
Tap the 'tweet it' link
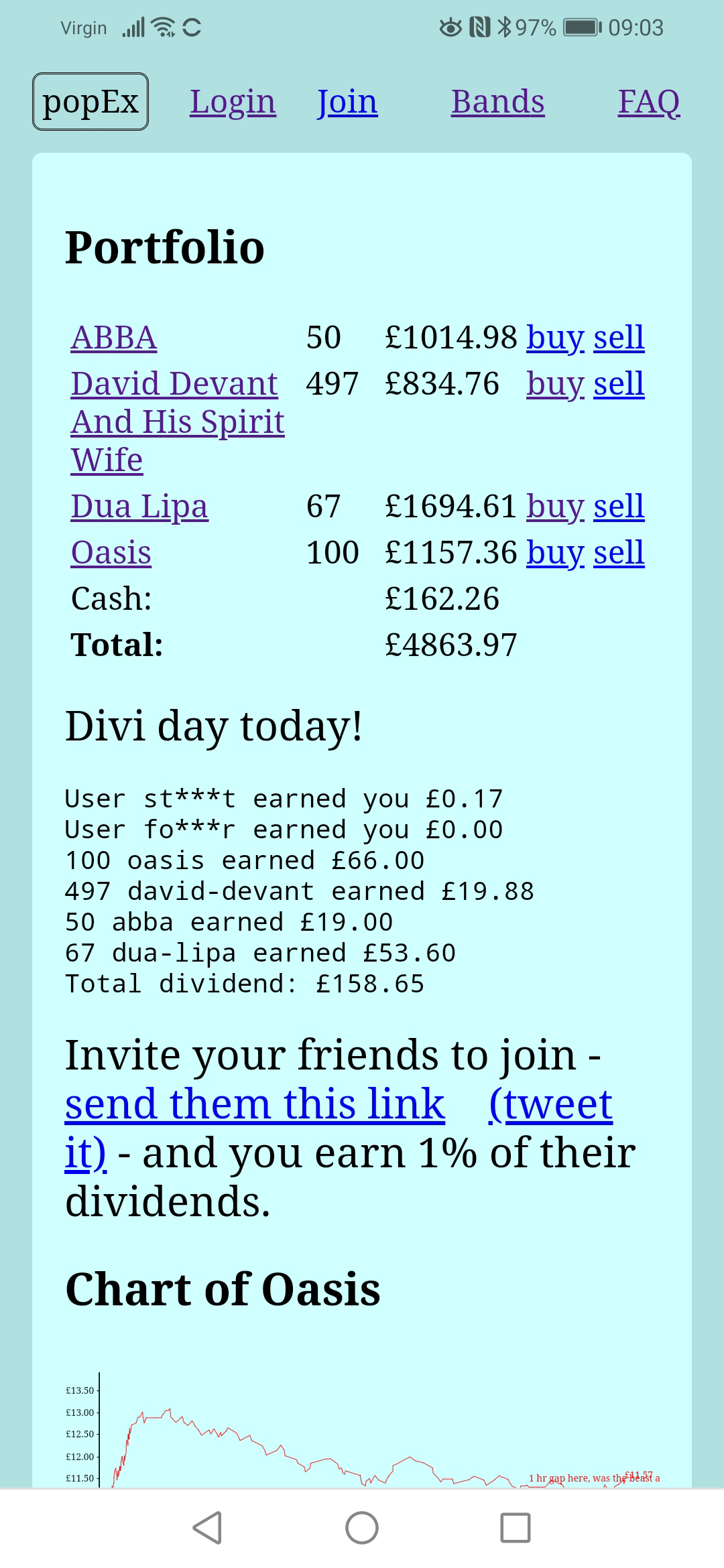[x=550, y=1104]
